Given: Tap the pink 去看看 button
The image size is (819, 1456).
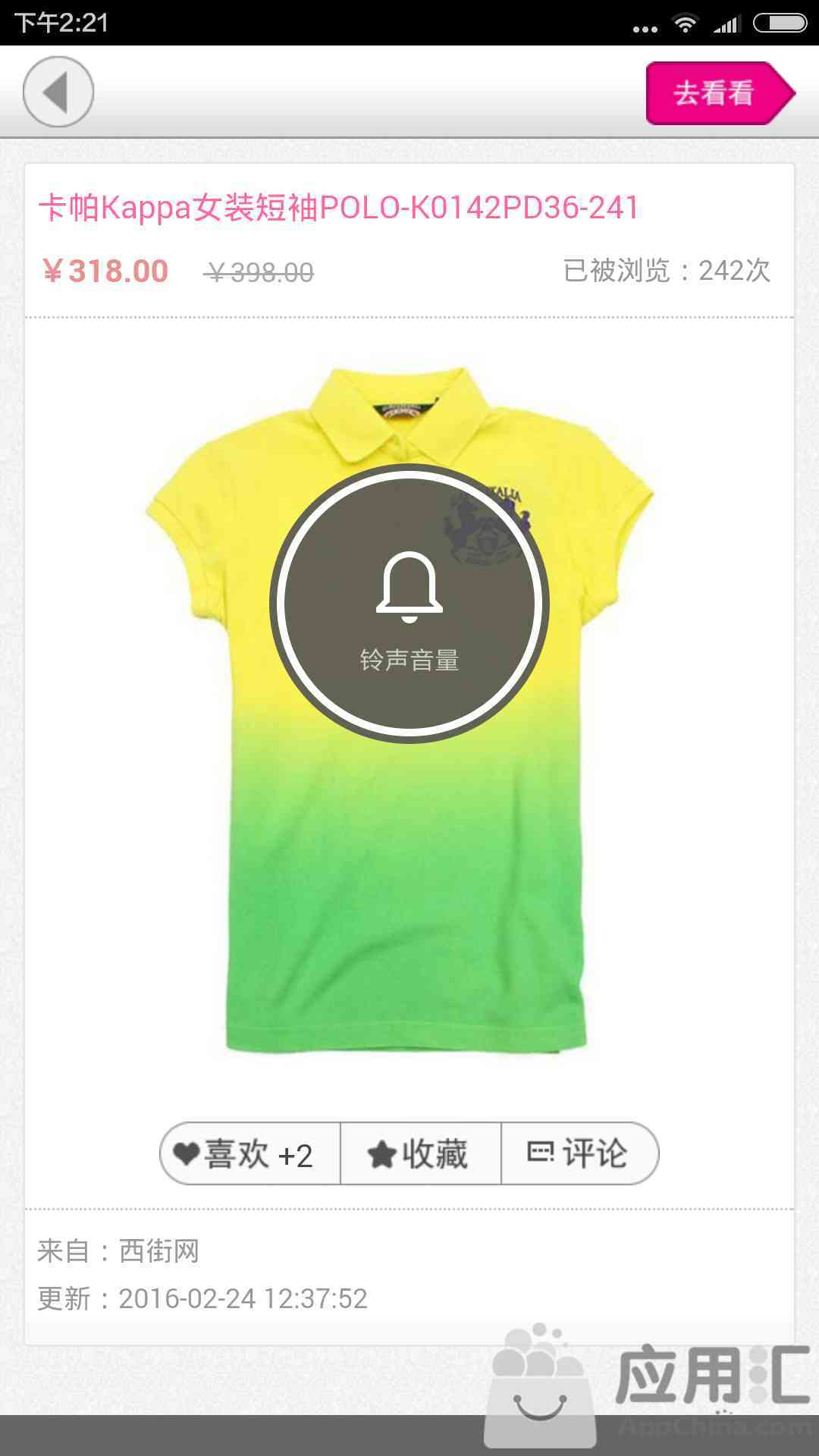Looking at the screenshot, I should (x=720, y=93).
